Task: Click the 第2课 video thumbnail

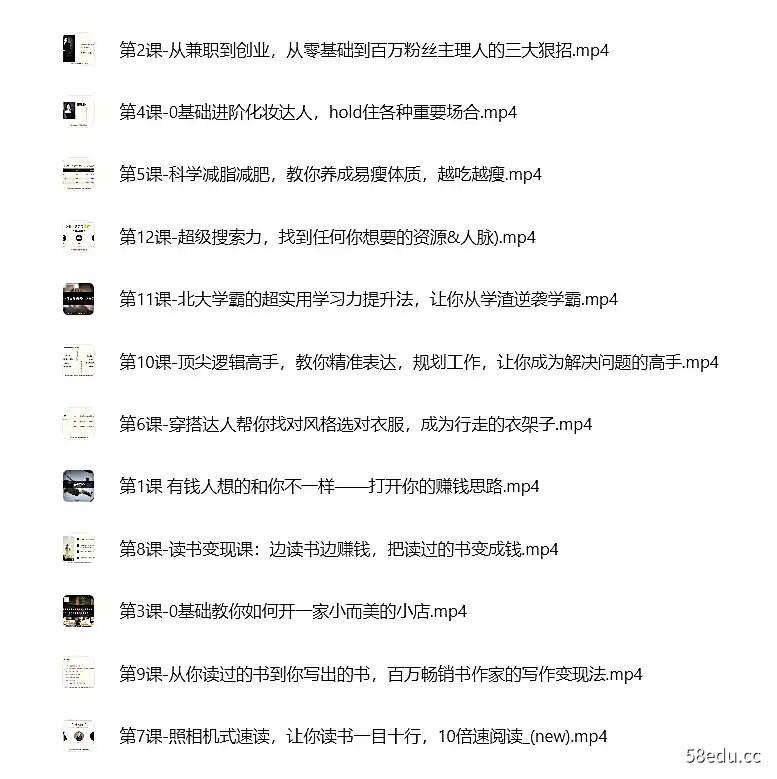Action: point(79,50)
